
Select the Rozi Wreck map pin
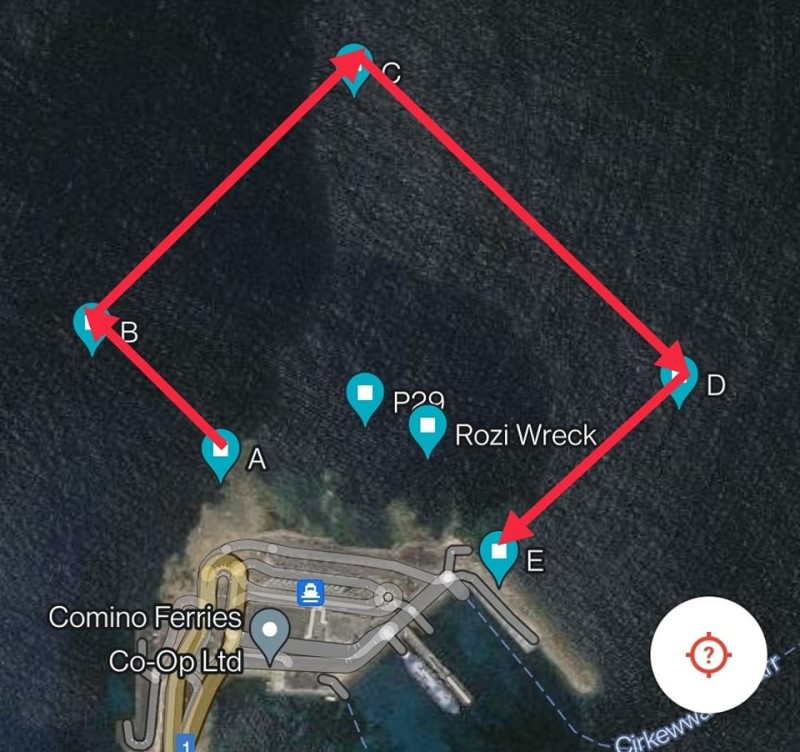coord(428,427)
